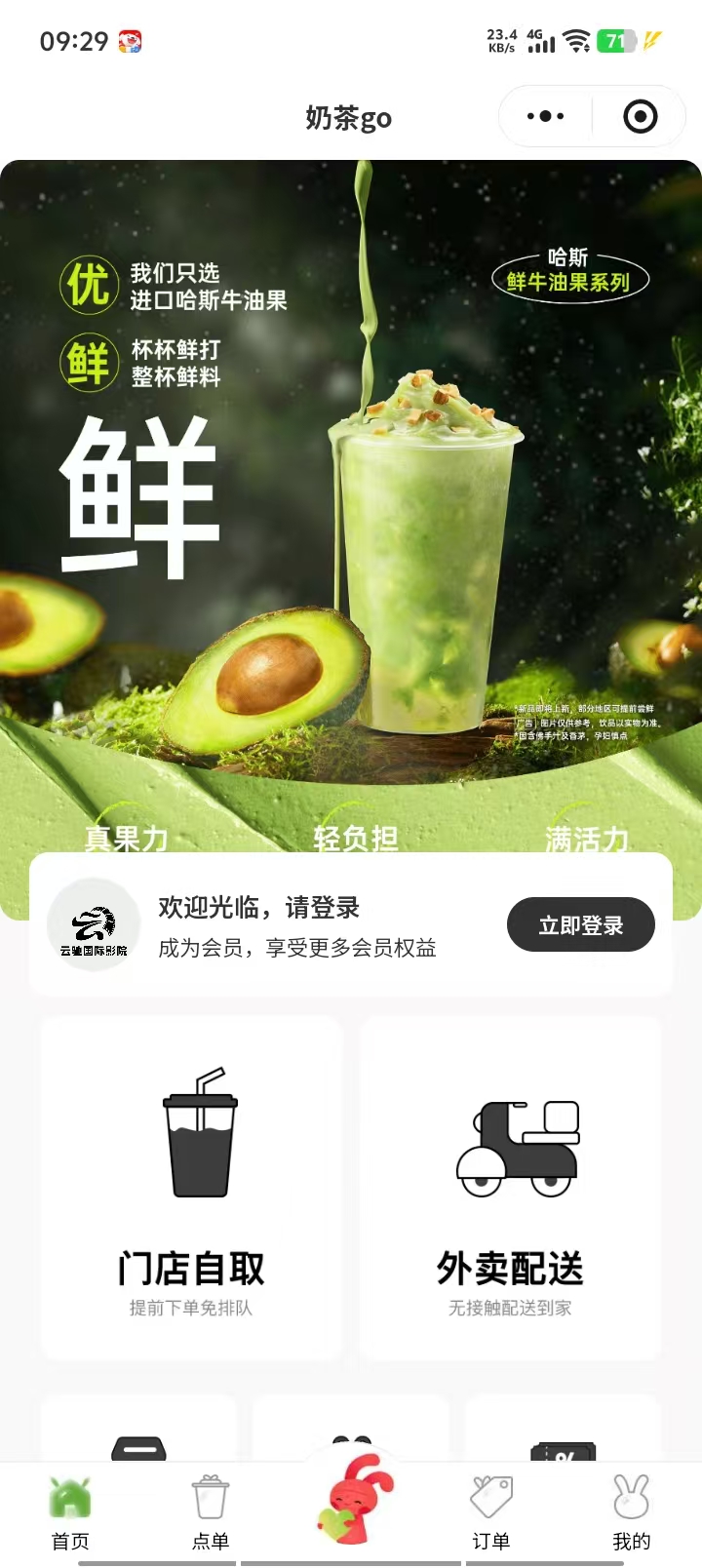Open the red rabbit center tab
The image size is (702, 1568).
click(x=353, y=1502)
